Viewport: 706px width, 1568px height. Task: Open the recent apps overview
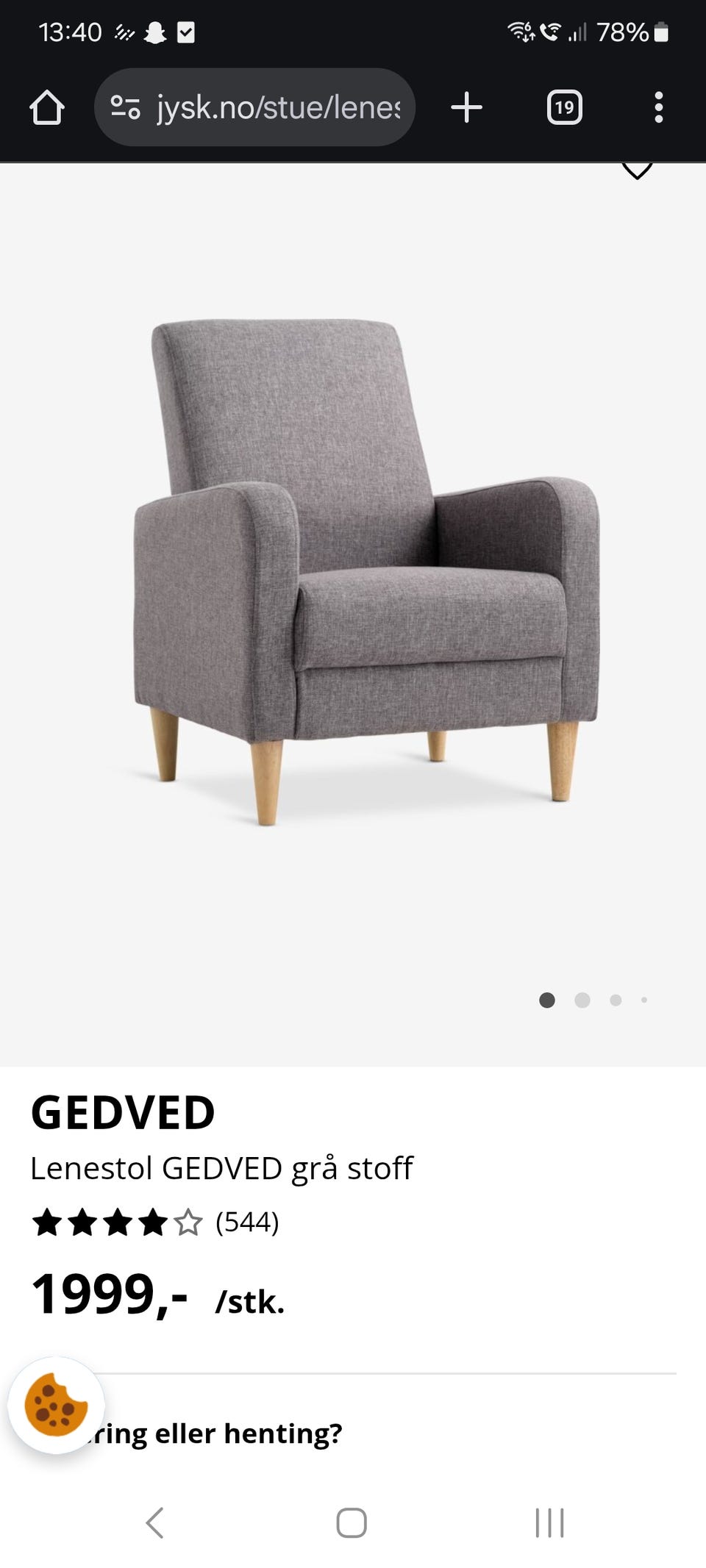tap(549, 1522)
